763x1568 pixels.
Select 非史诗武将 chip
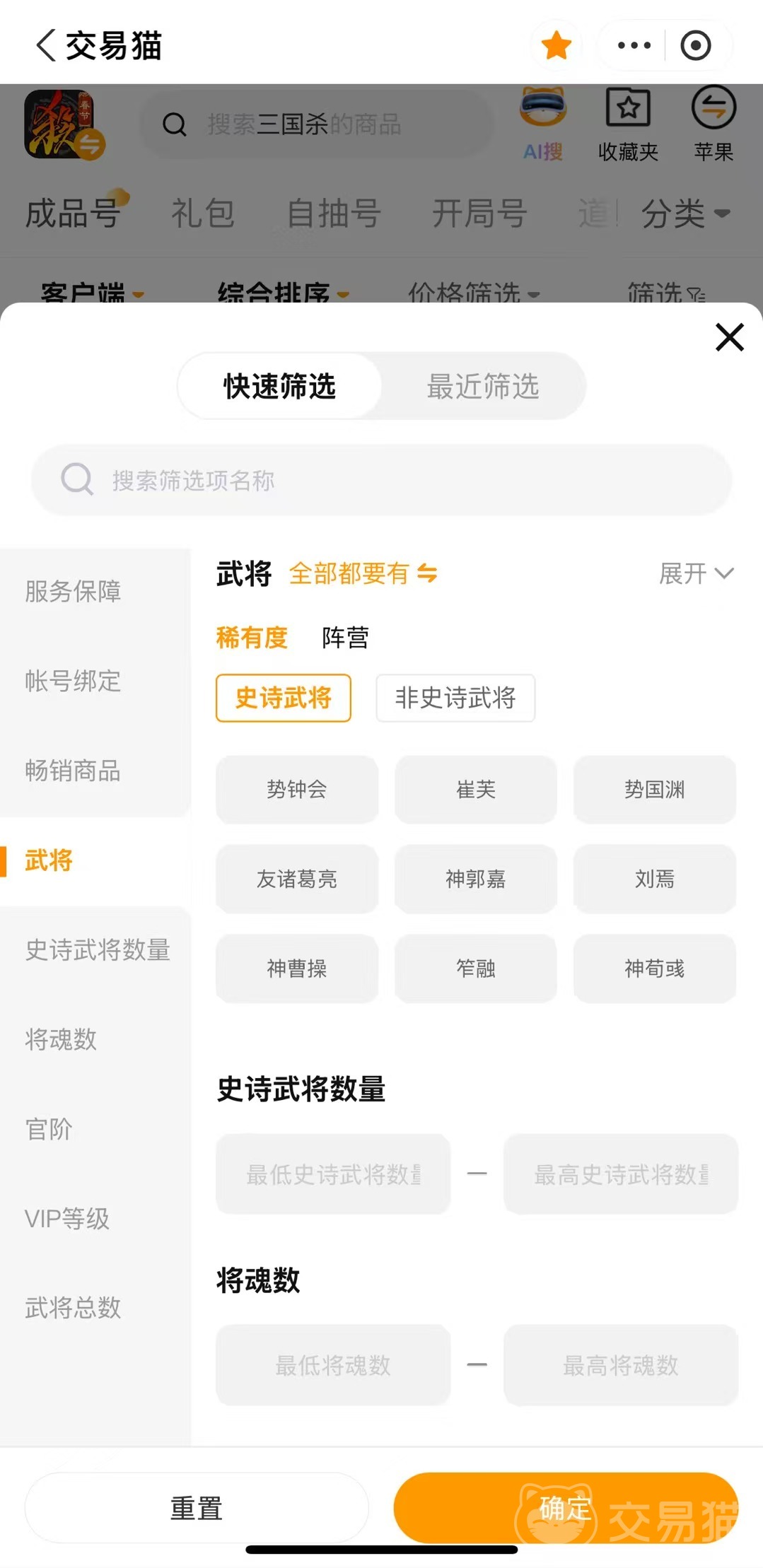[x=455, y=698]
